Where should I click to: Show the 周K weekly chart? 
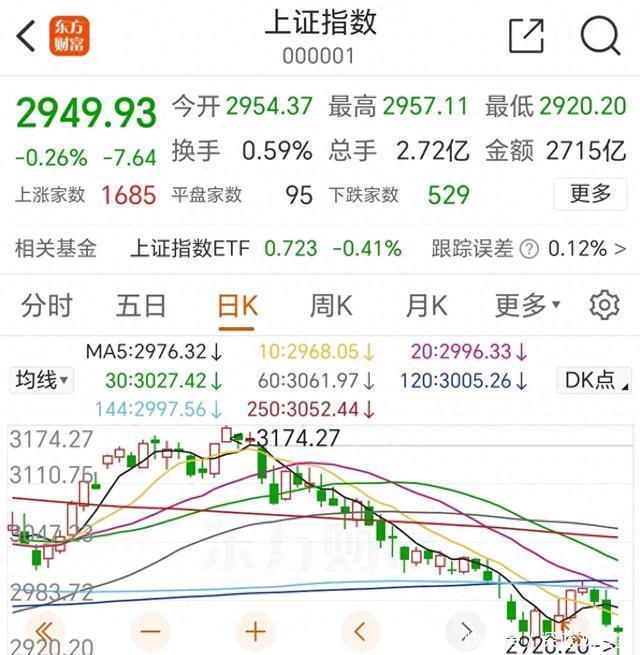coord(331,305)
